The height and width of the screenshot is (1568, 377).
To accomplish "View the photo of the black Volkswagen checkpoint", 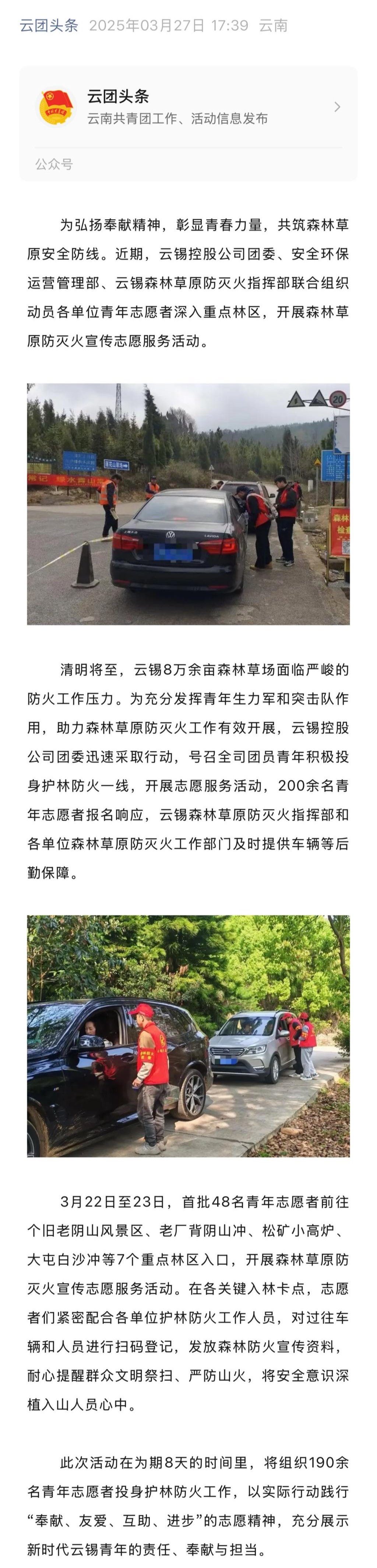I will pyautogui.click(x=188, y=504).
